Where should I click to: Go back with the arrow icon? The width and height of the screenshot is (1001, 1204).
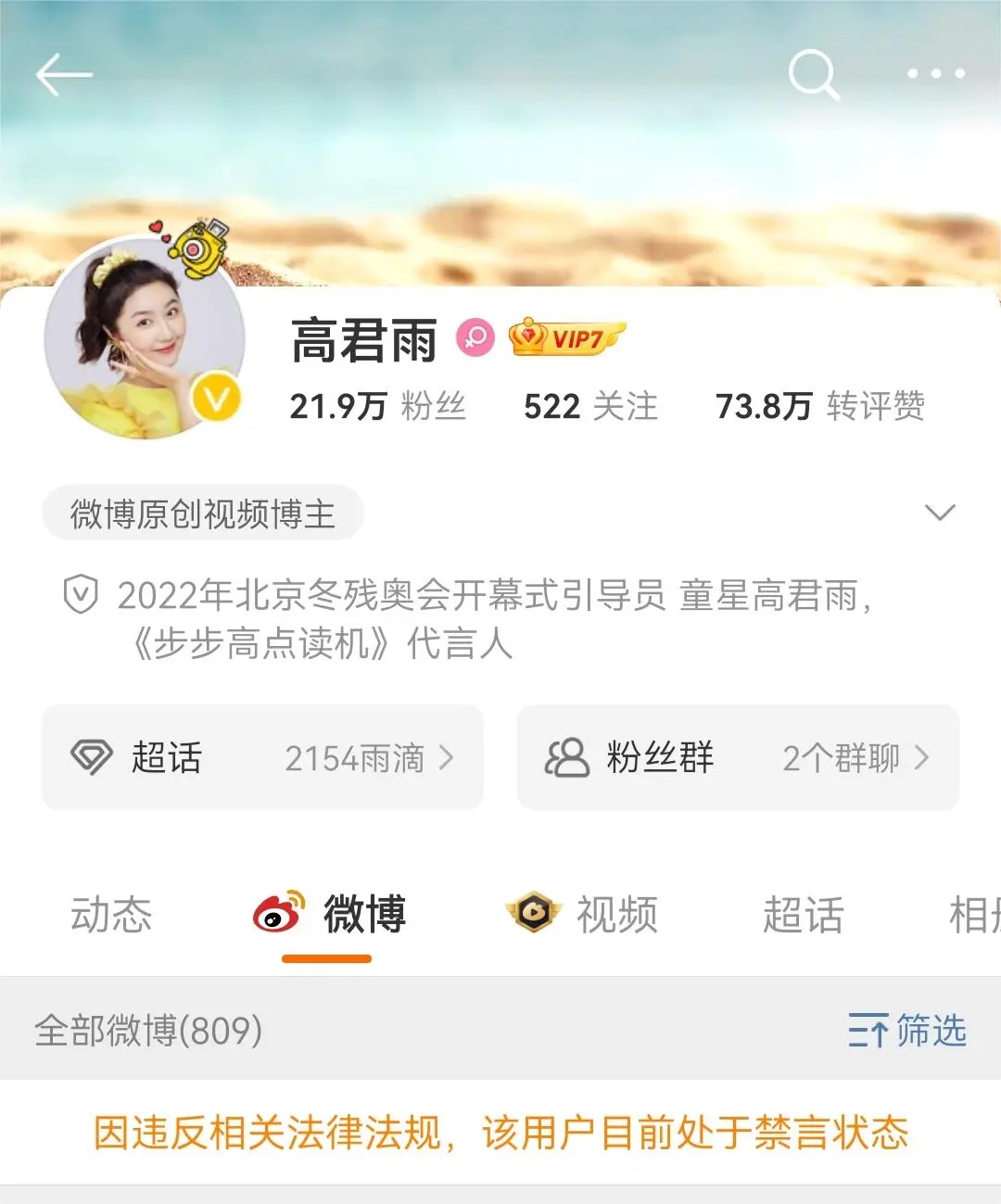(63, 74)
